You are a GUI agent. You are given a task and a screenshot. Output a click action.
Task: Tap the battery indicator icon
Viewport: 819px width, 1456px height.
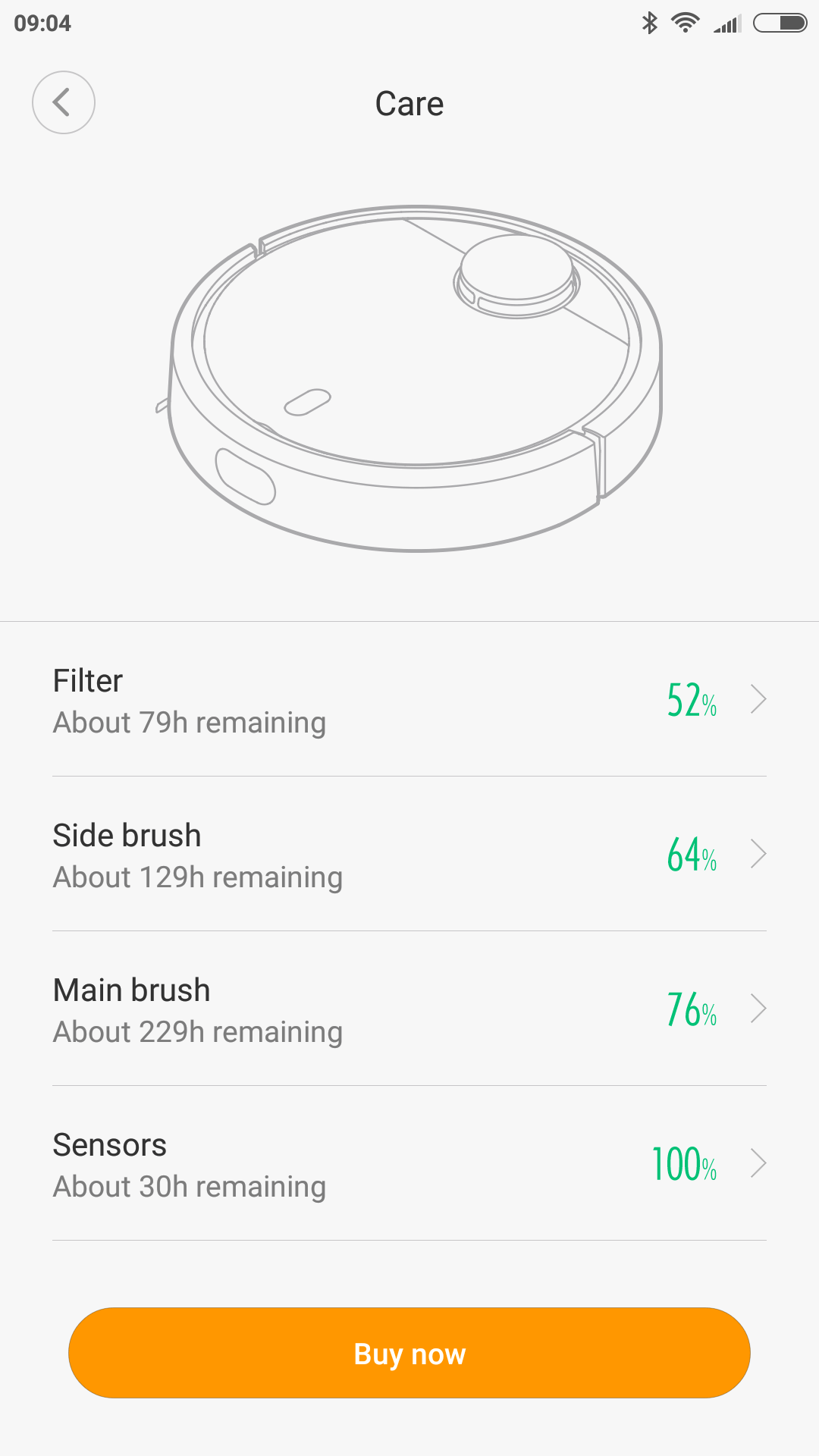click(x=780, y=23)
